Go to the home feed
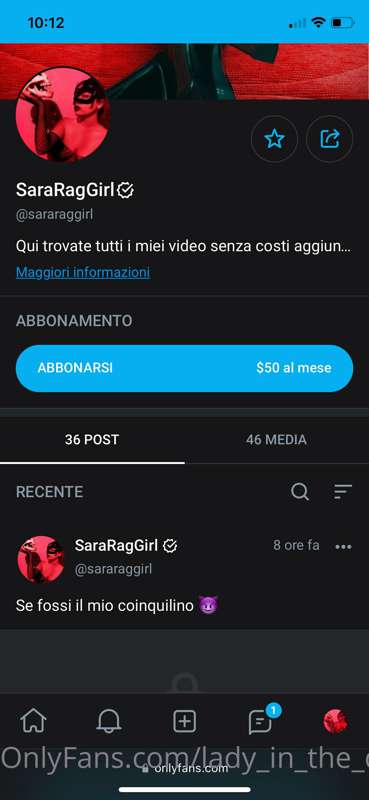This screenshot has width=369, height=800. (34, 721)
